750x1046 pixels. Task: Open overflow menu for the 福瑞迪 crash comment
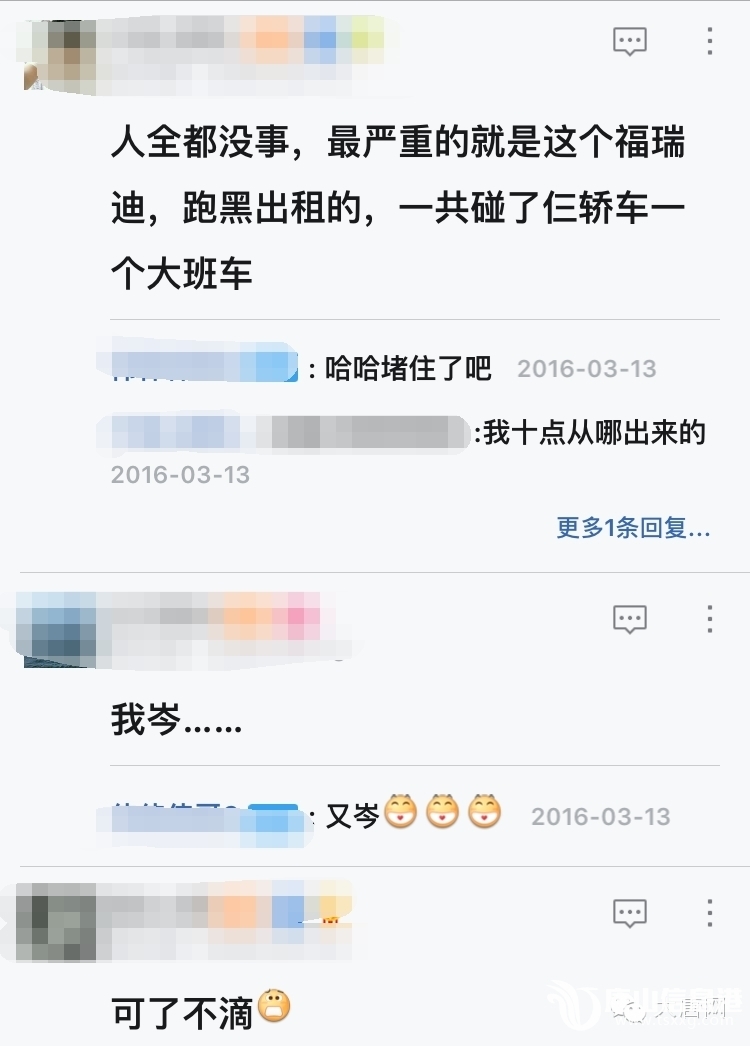709,41
